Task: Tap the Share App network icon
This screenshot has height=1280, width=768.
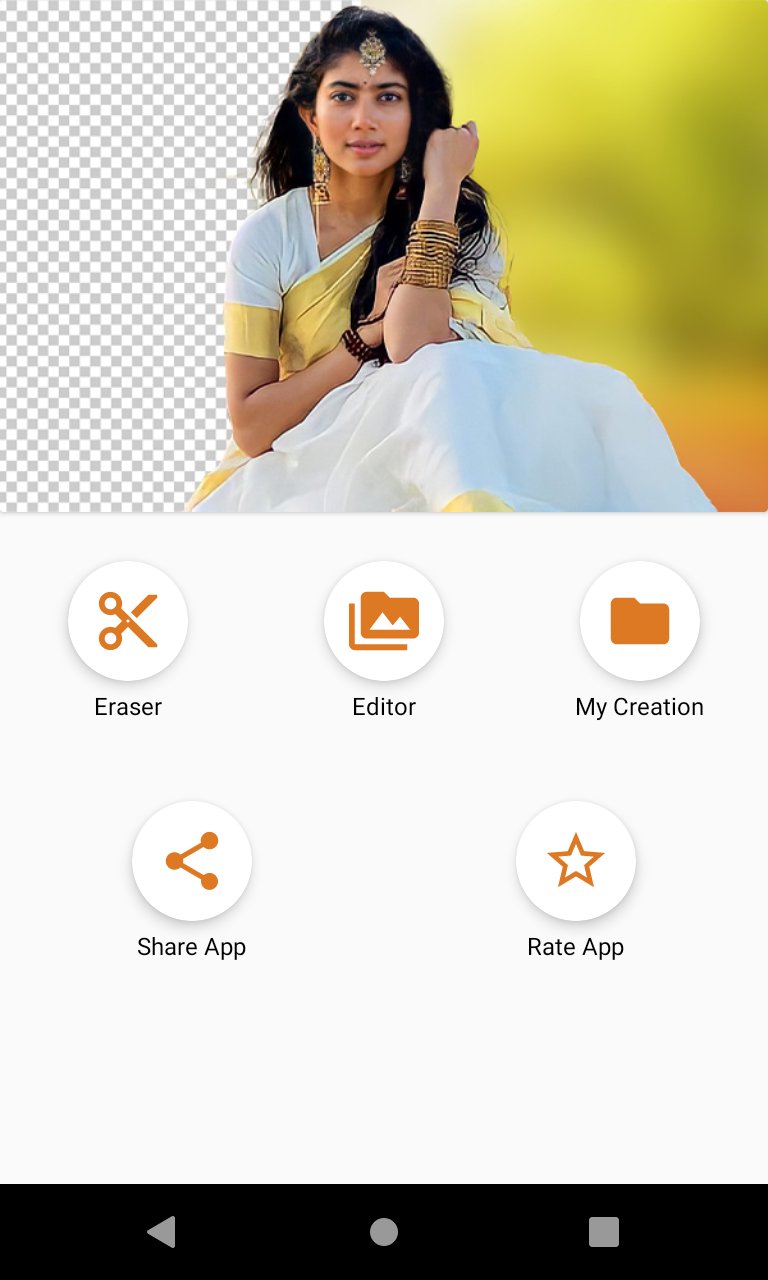Action: (x=192, y=860)
